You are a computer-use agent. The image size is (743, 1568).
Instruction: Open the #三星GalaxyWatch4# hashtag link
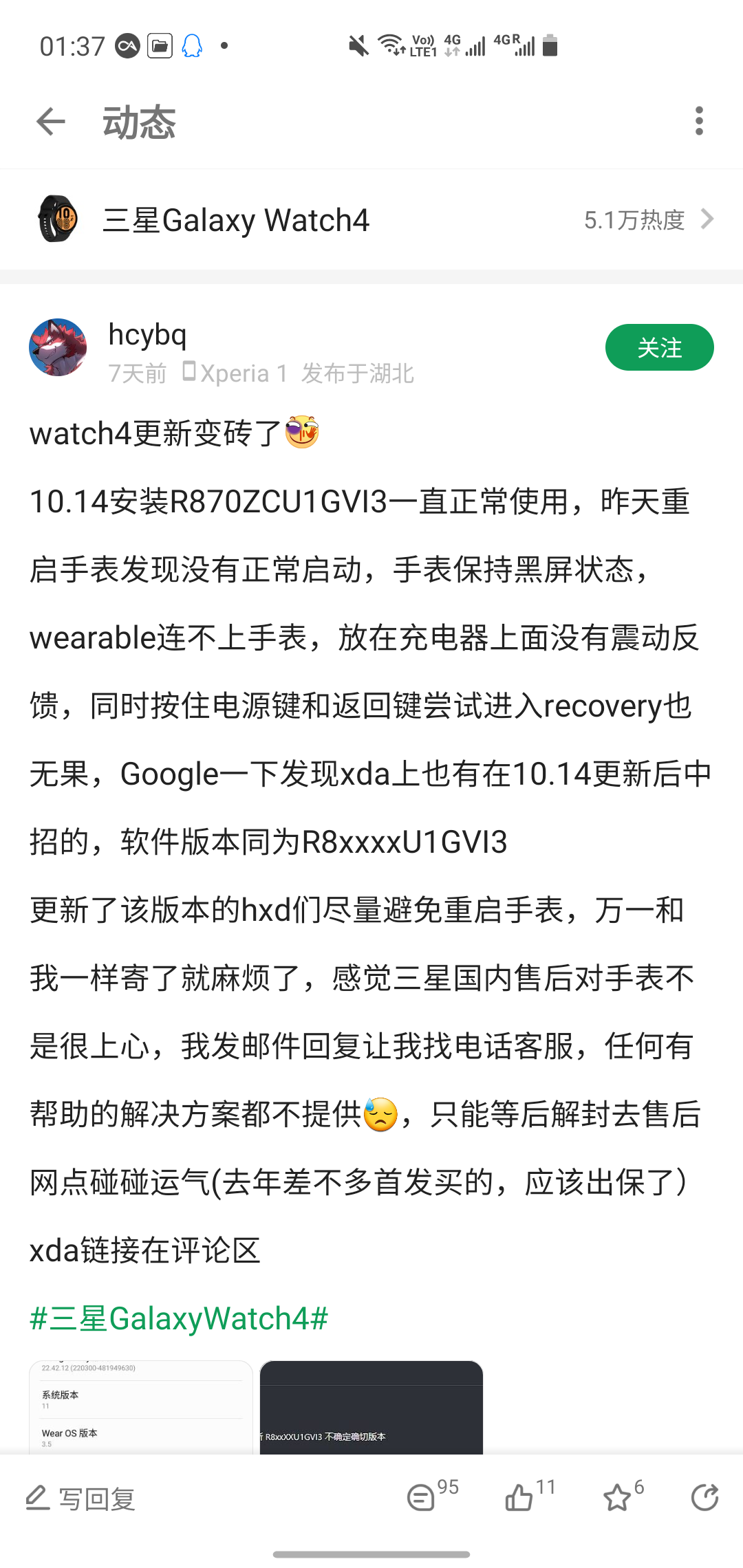tap(179, 1318)
